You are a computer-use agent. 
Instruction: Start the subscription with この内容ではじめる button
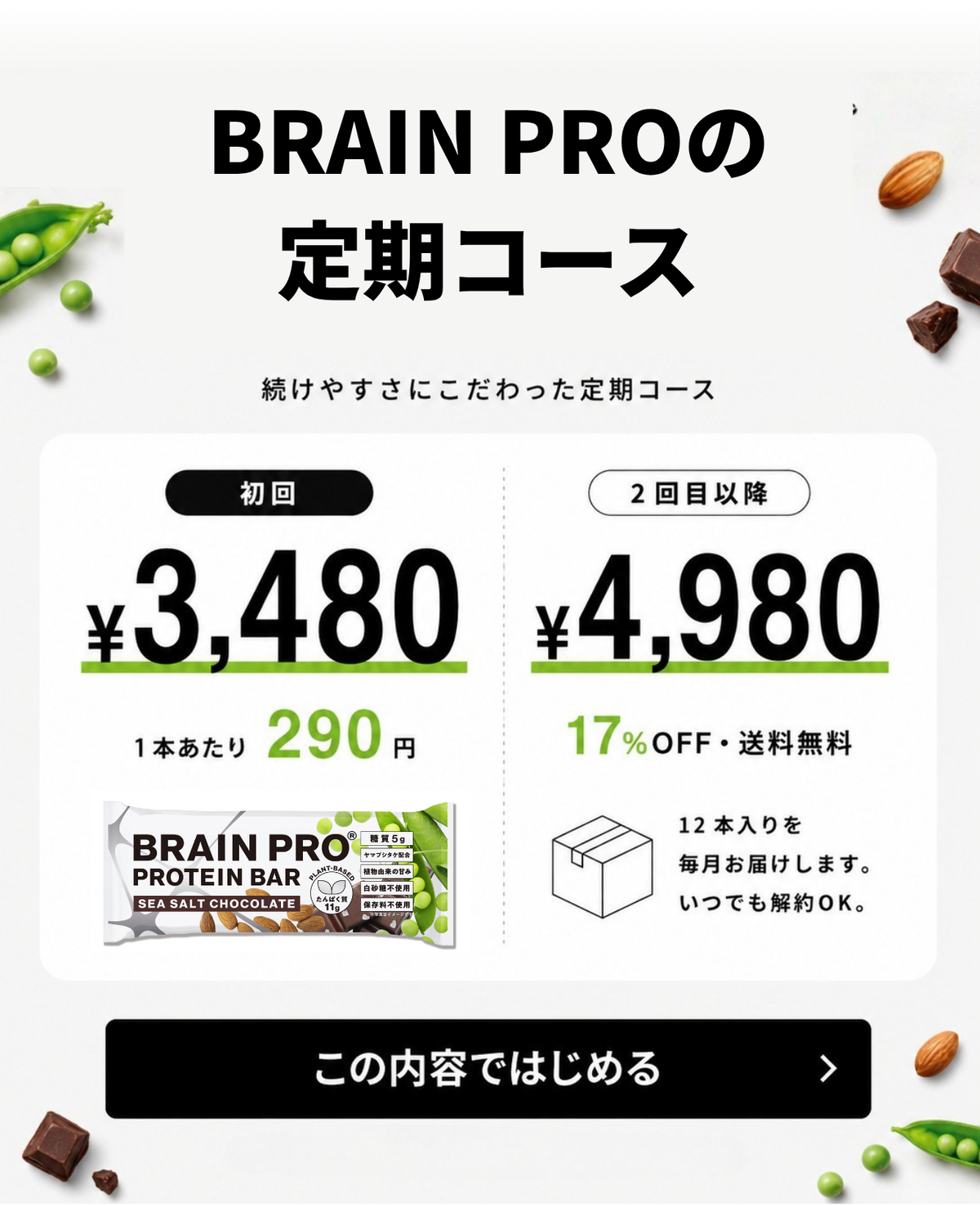(488, 1068)
